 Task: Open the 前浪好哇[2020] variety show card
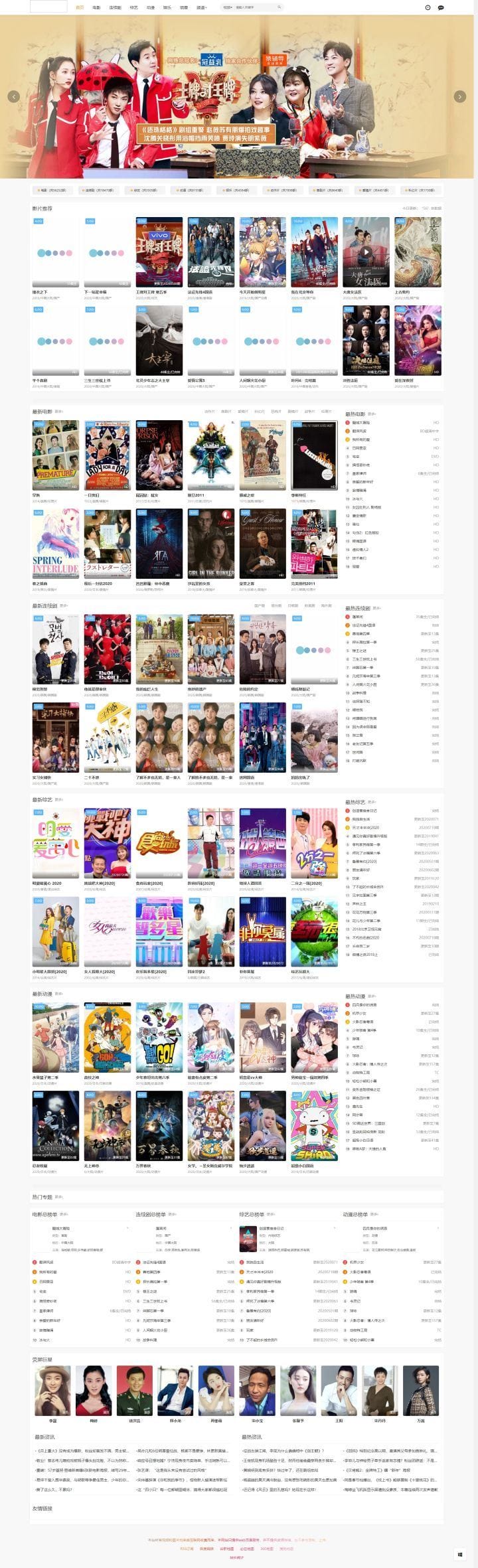pyautogui.click(x=210, y=843)
